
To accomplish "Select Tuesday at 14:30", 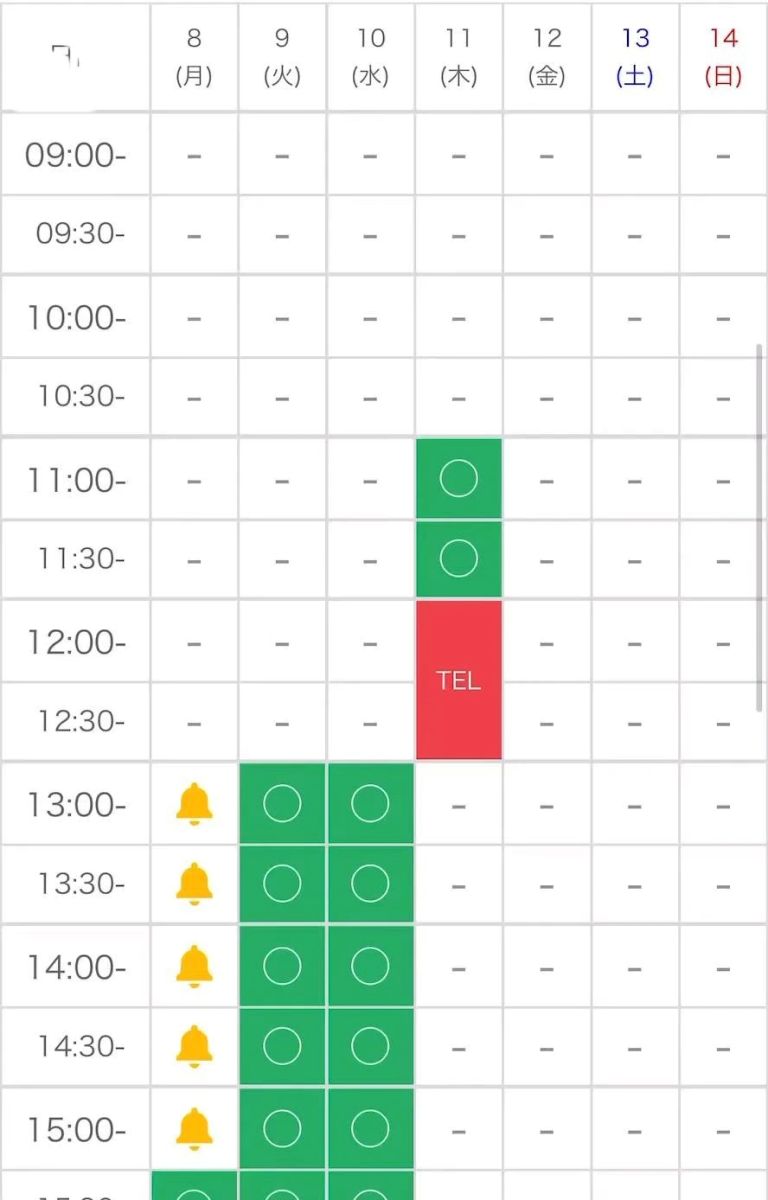I will [x=282, y=1046].
